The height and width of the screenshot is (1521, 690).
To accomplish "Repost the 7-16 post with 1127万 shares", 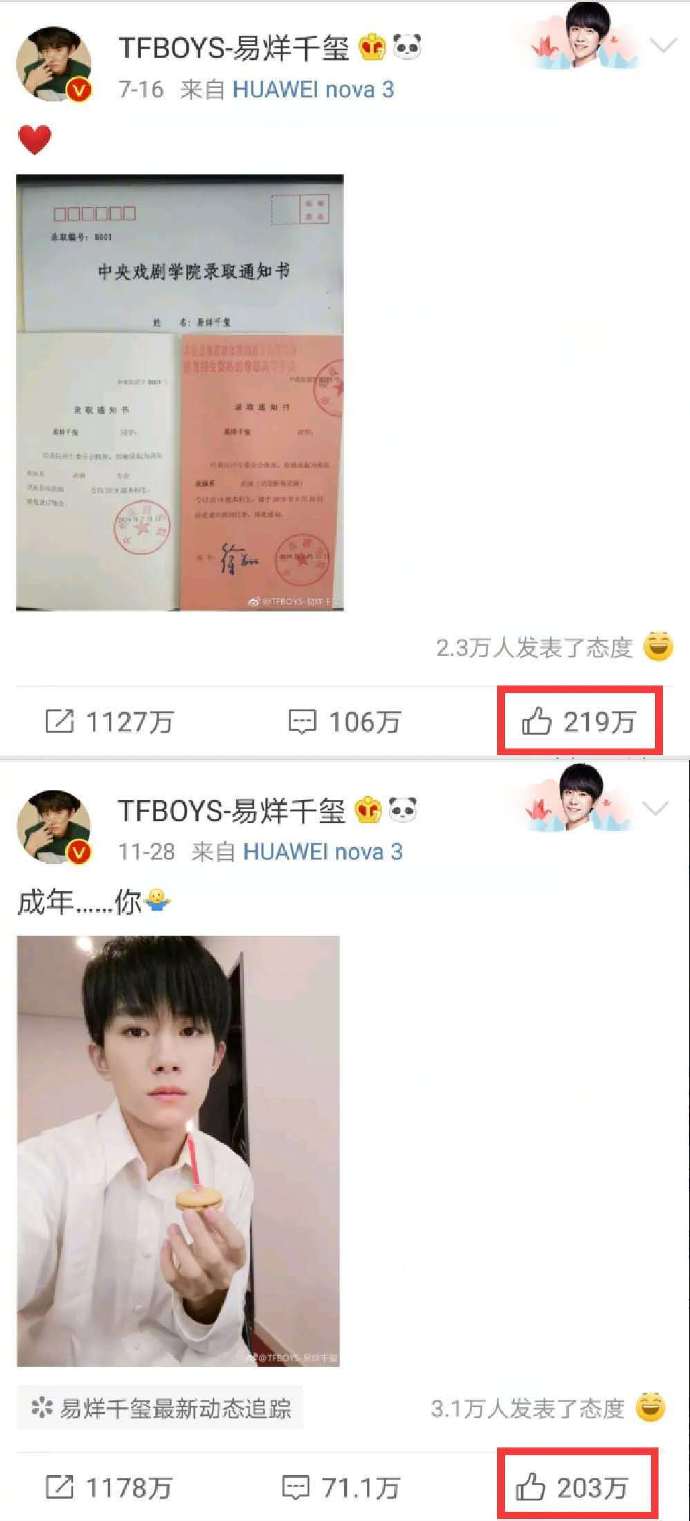I will pyautogui.click(x=108, y=722).
